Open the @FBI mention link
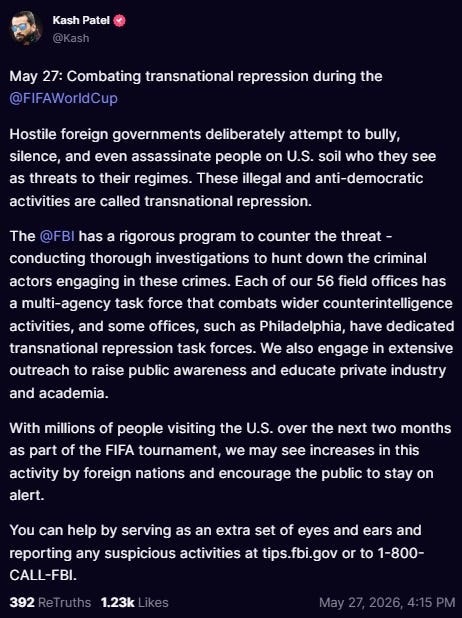Viewport: 462px width, 618px height. tap(57, 236)
